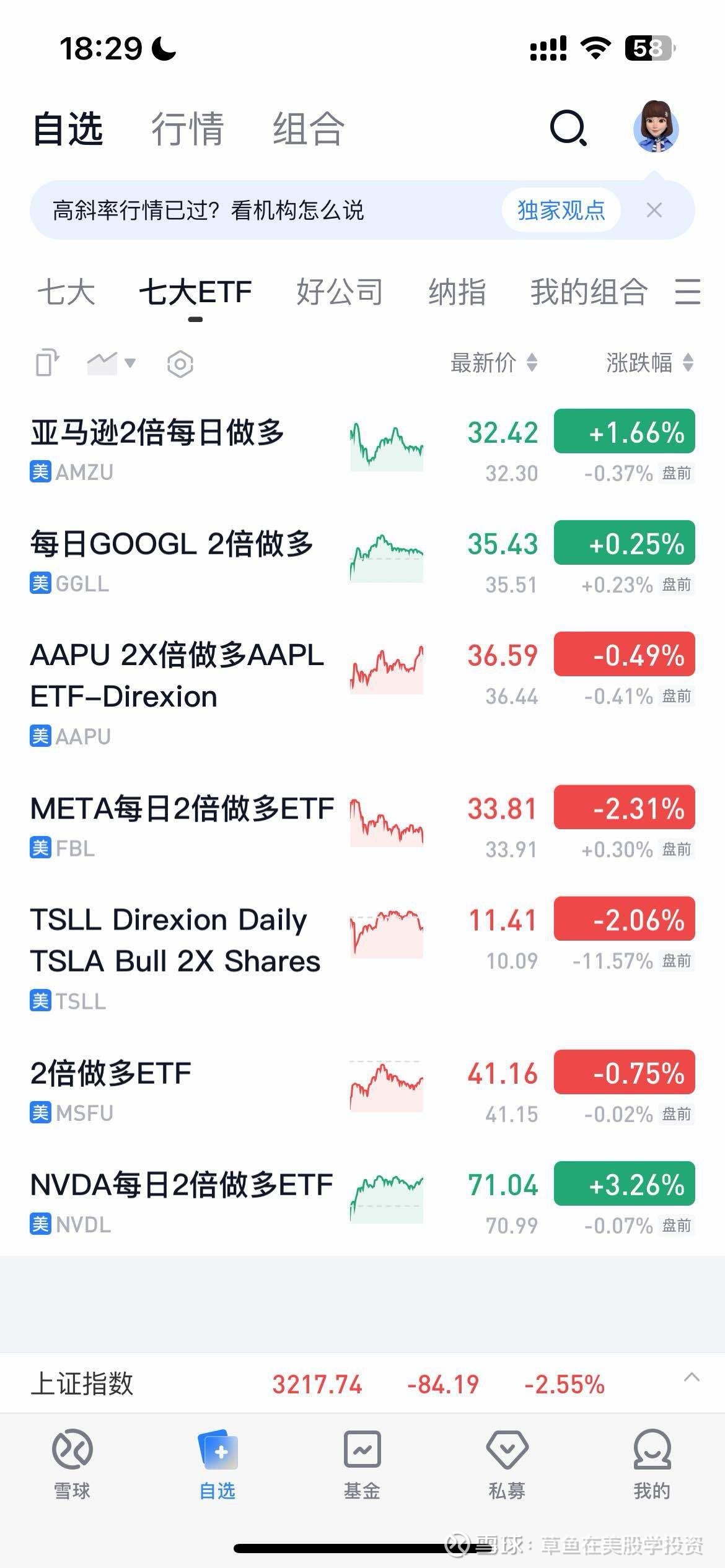Open the watchlist settings gear icon
725x1568 pixels.
coord(180,364)
